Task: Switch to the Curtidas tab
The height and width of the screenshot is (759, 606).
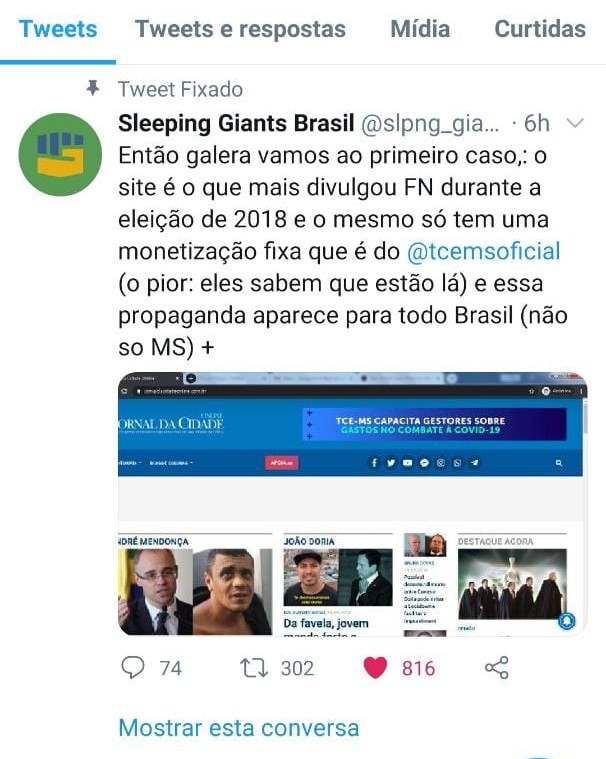Action: coord(540,29)
